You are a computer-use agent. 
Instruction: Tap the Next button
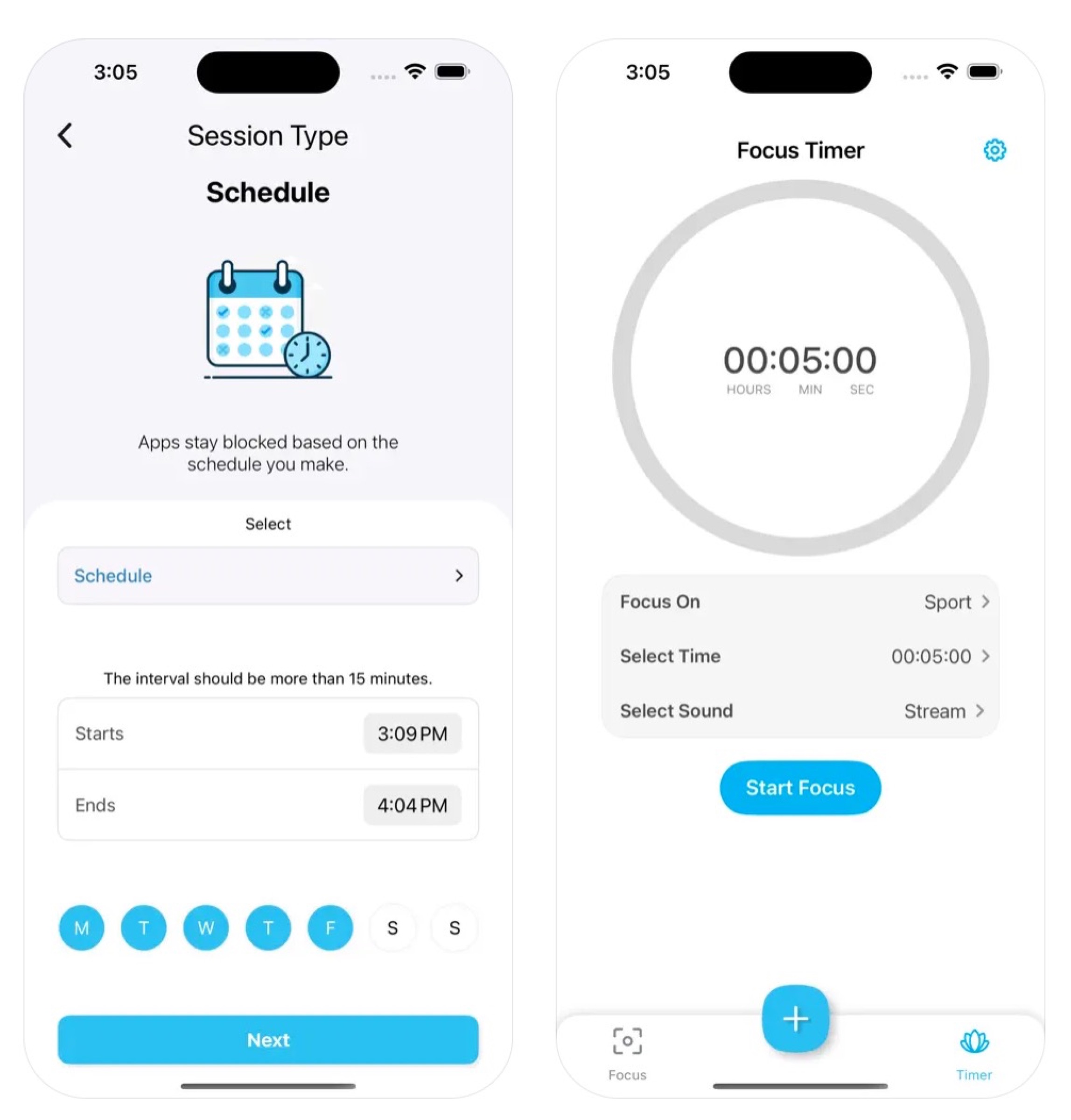[x=268, y=1040]
